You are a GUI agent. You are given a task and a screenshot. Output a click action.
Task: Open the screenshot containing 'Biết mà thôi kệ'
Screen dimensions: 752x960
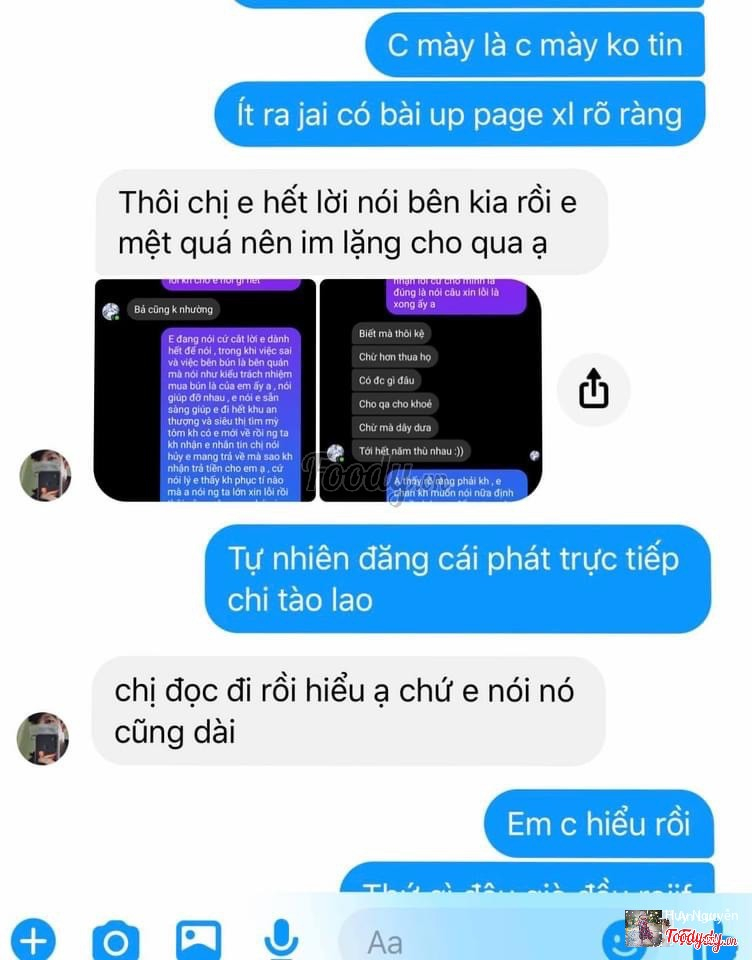[x=430, y=390]
